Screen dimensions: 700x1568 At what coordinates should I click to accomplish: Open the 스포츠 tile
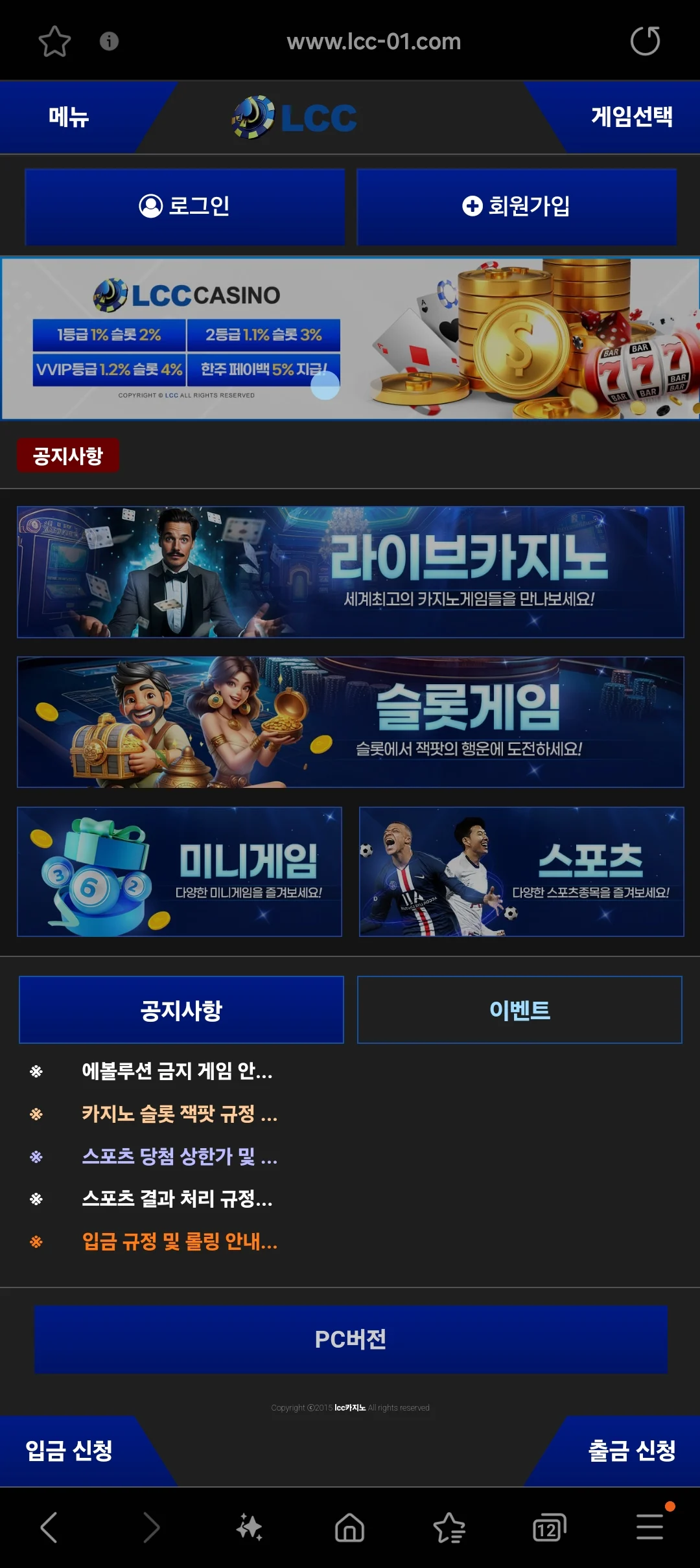521,871
